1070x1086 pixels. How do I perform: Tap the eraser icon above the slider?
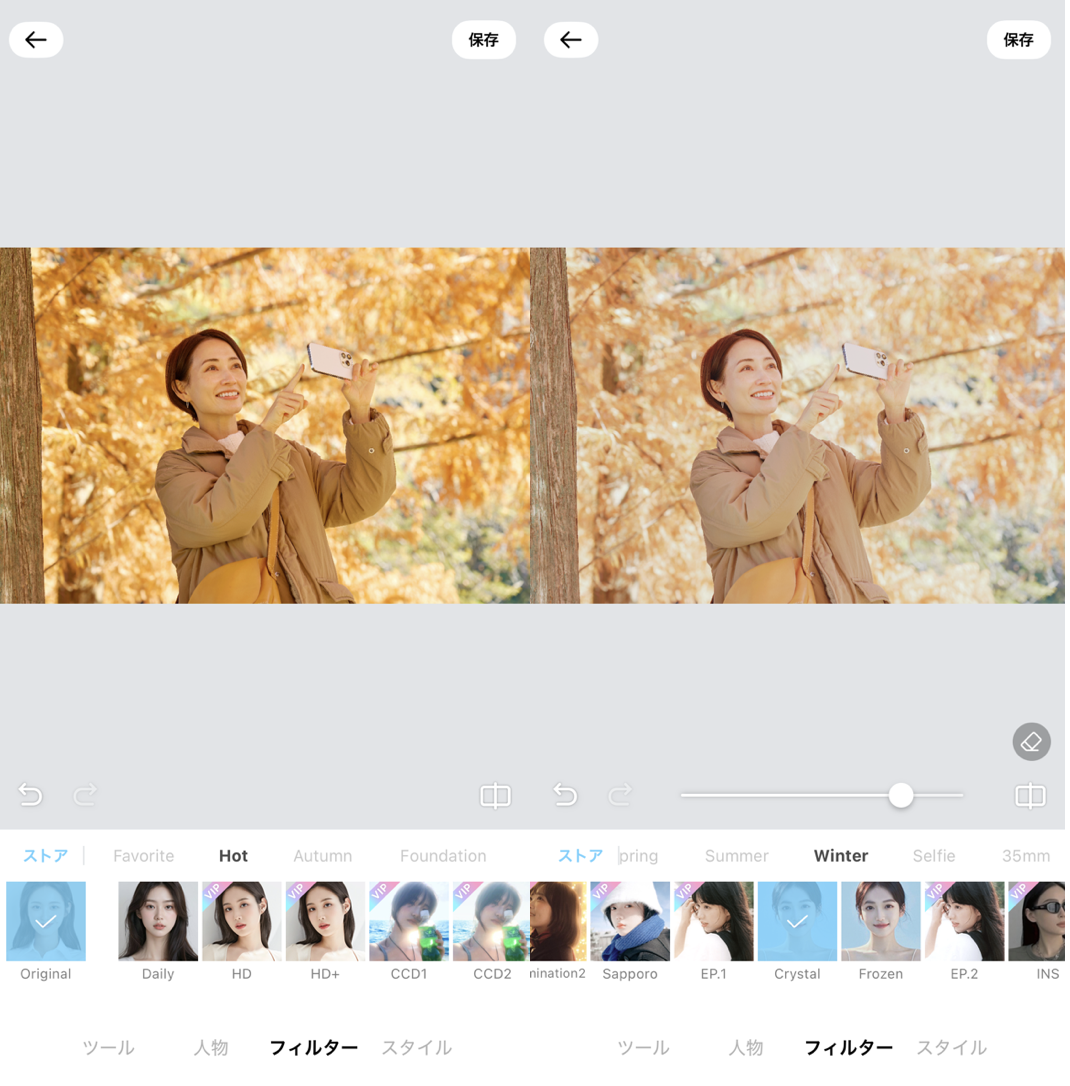(1031, 743)
